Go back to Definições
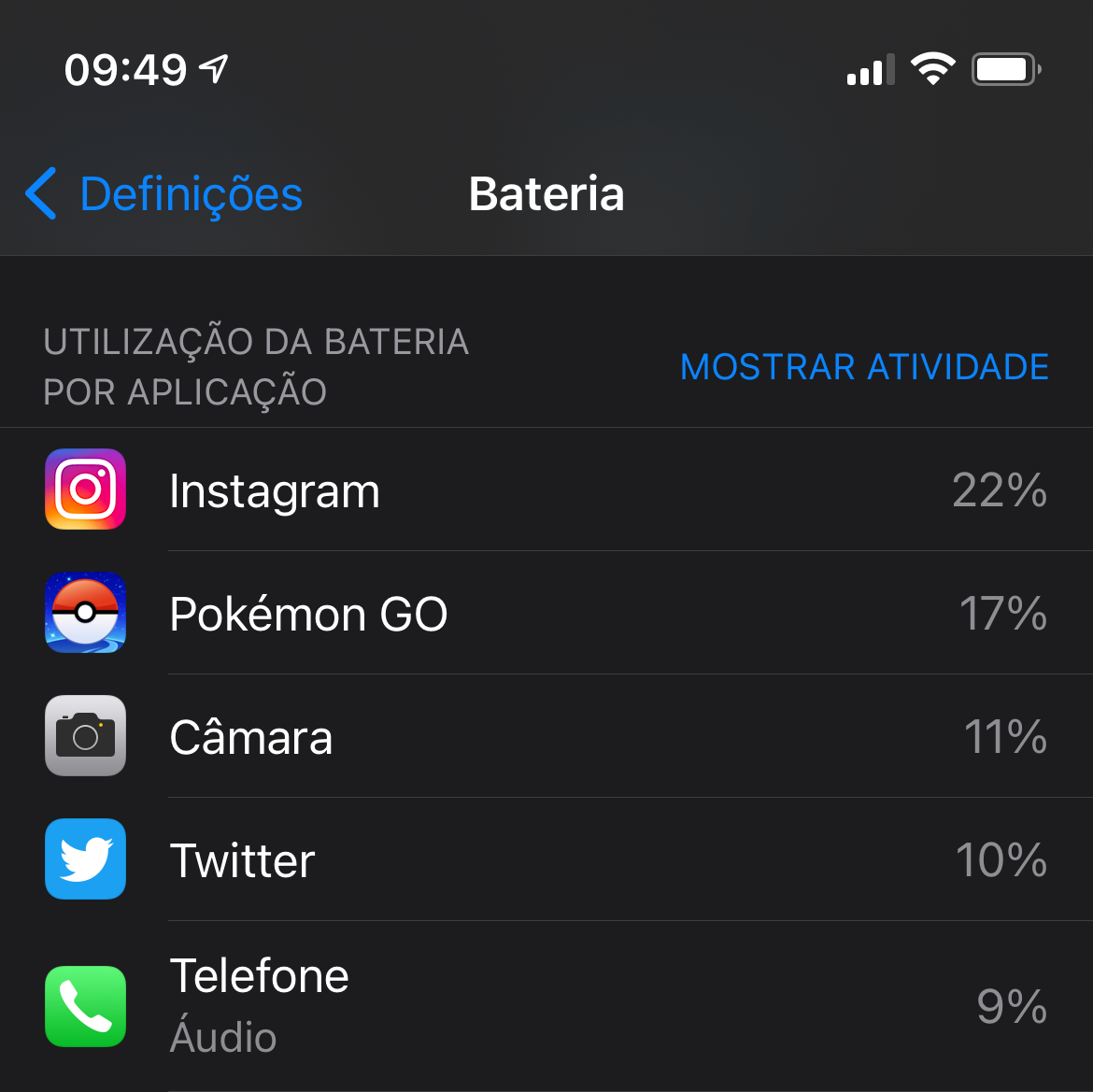 (x=165, y=194)
